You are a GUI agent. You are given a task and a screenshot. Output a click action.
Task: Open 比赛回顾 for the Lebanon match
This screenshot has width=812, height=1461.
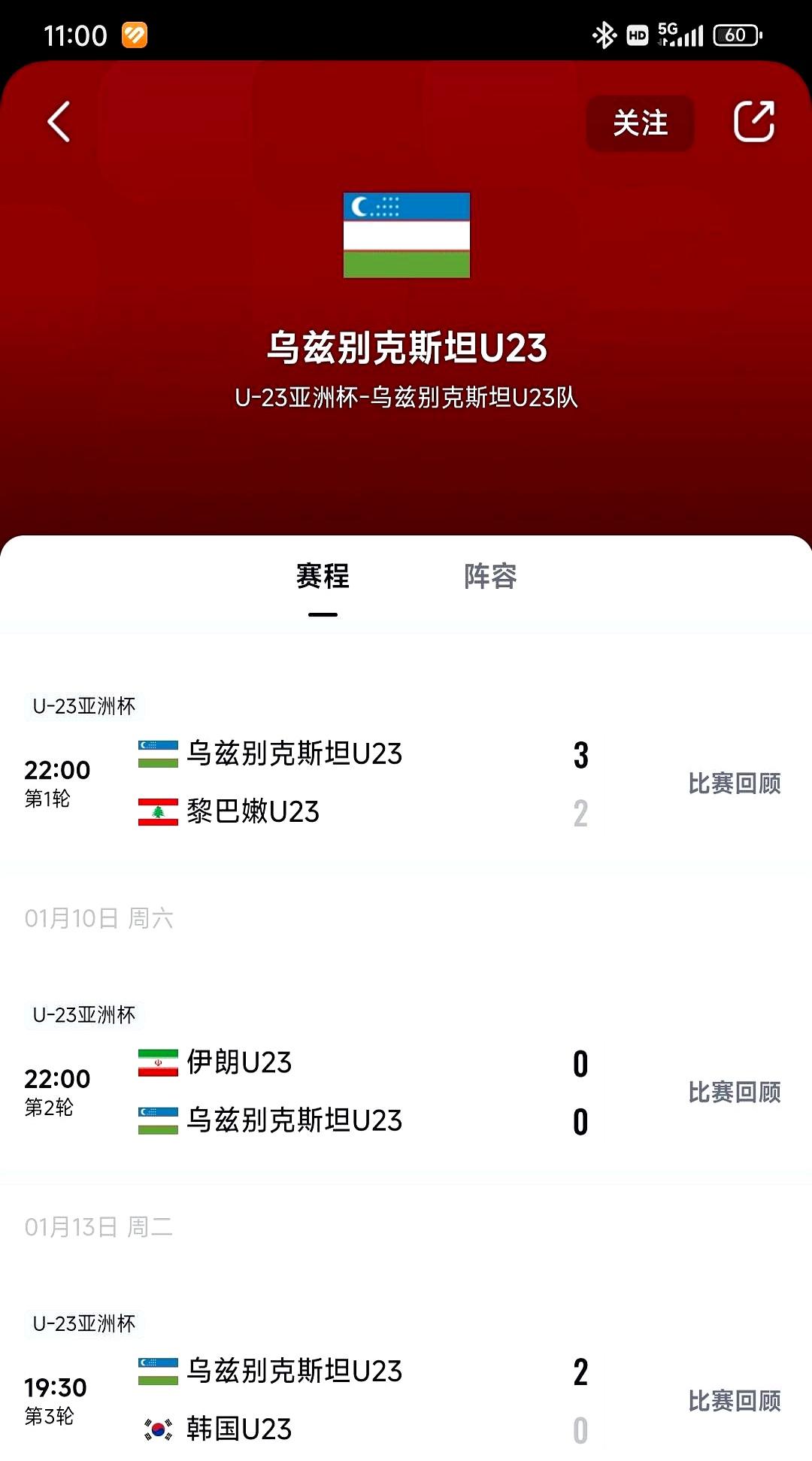point(734,784)
